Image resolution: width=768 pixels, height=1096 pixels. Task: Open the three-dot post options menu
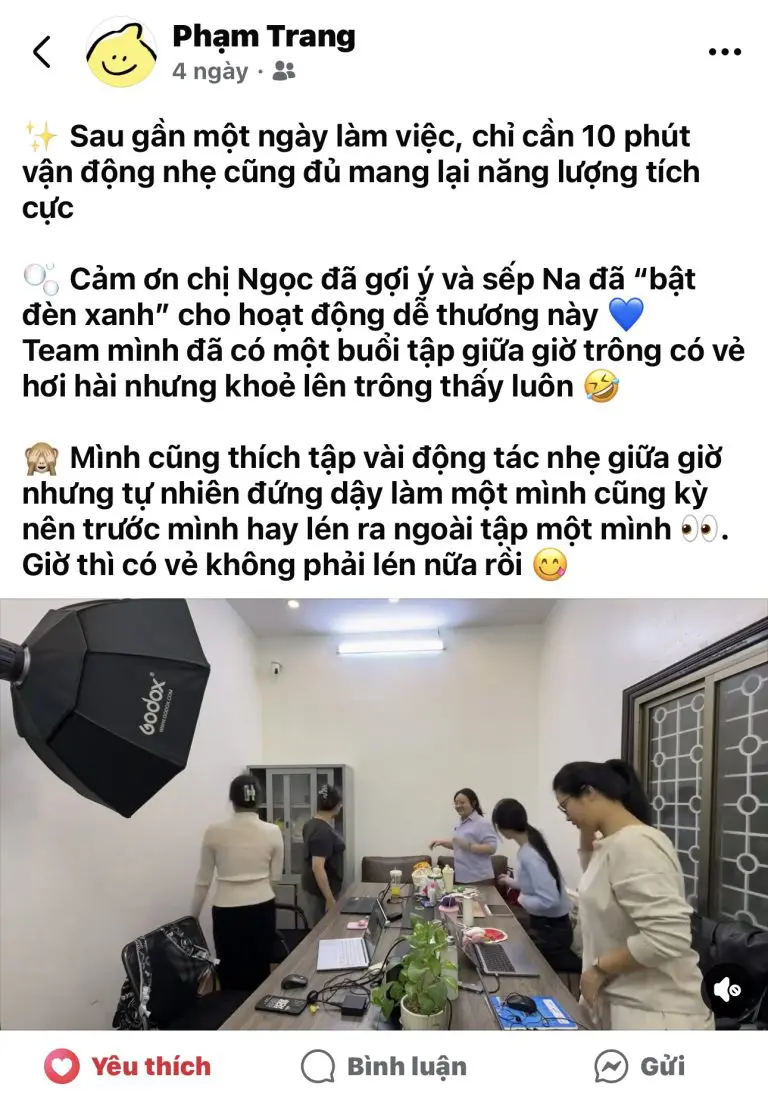[724, 53]
